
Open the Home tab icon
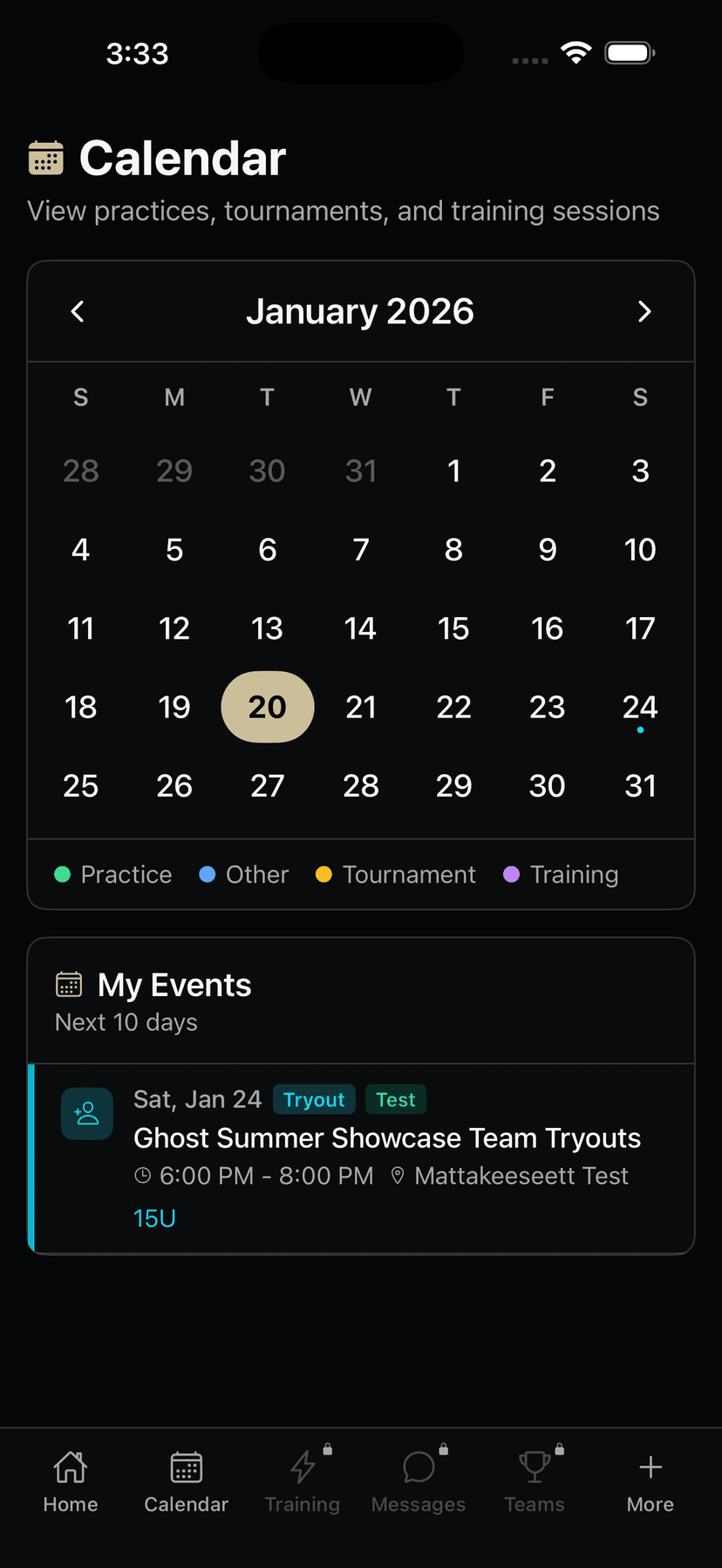coord(70,1469)
